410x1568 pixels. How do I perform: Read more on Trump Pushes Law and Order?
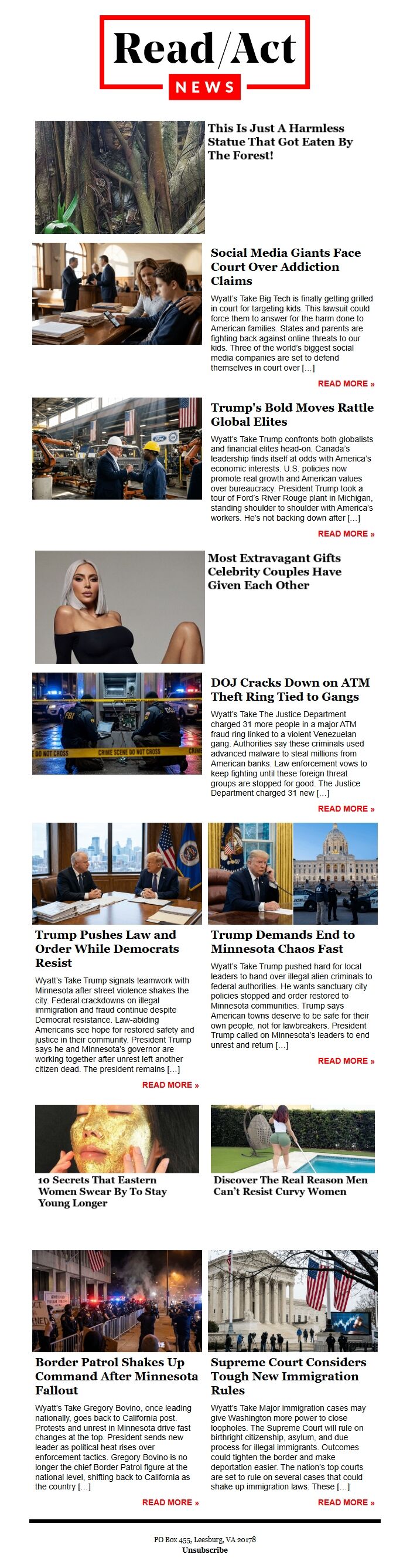[x=170, y=1085]
